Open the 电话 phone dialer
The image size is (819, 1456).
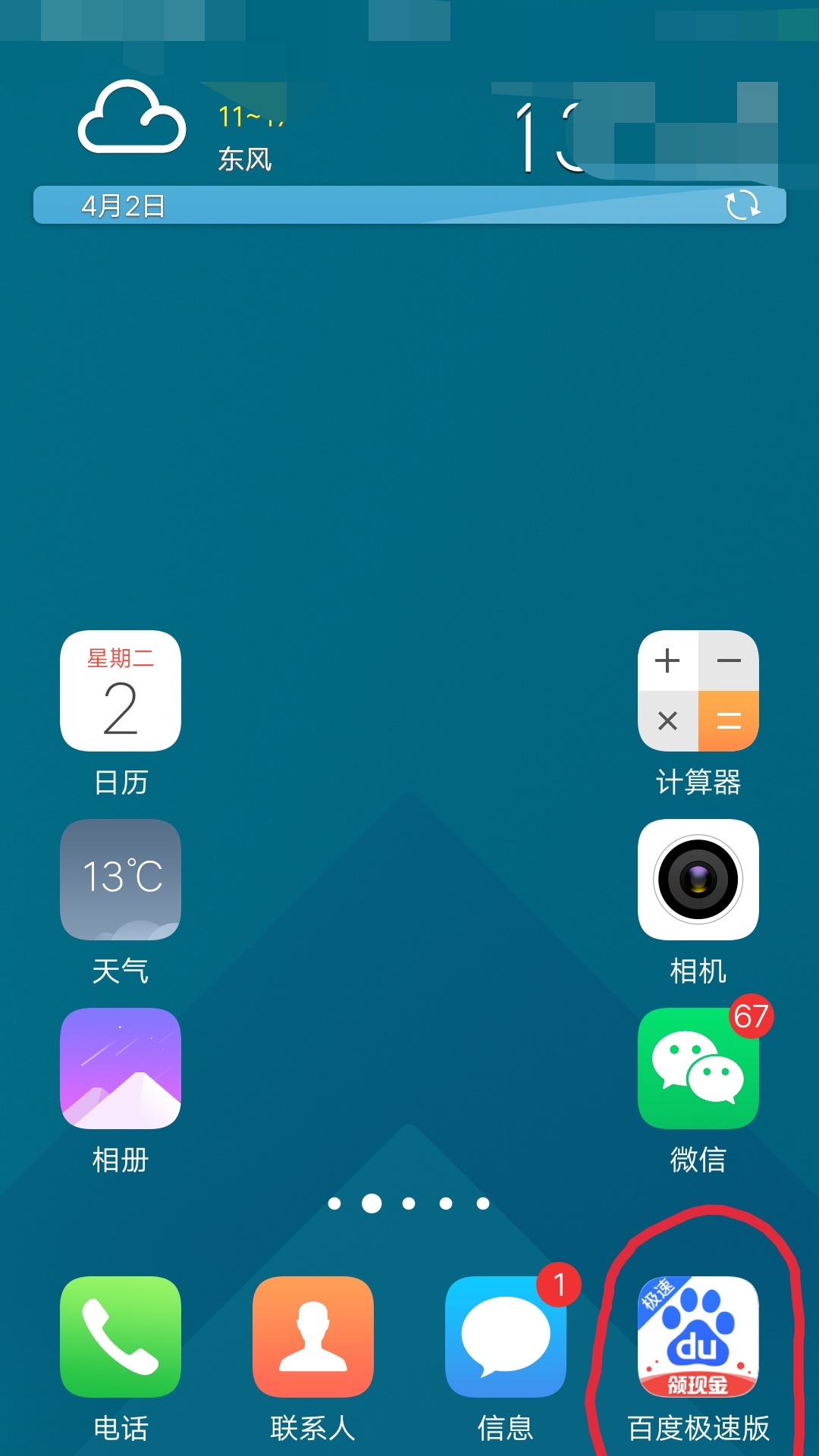point(121,1337)
